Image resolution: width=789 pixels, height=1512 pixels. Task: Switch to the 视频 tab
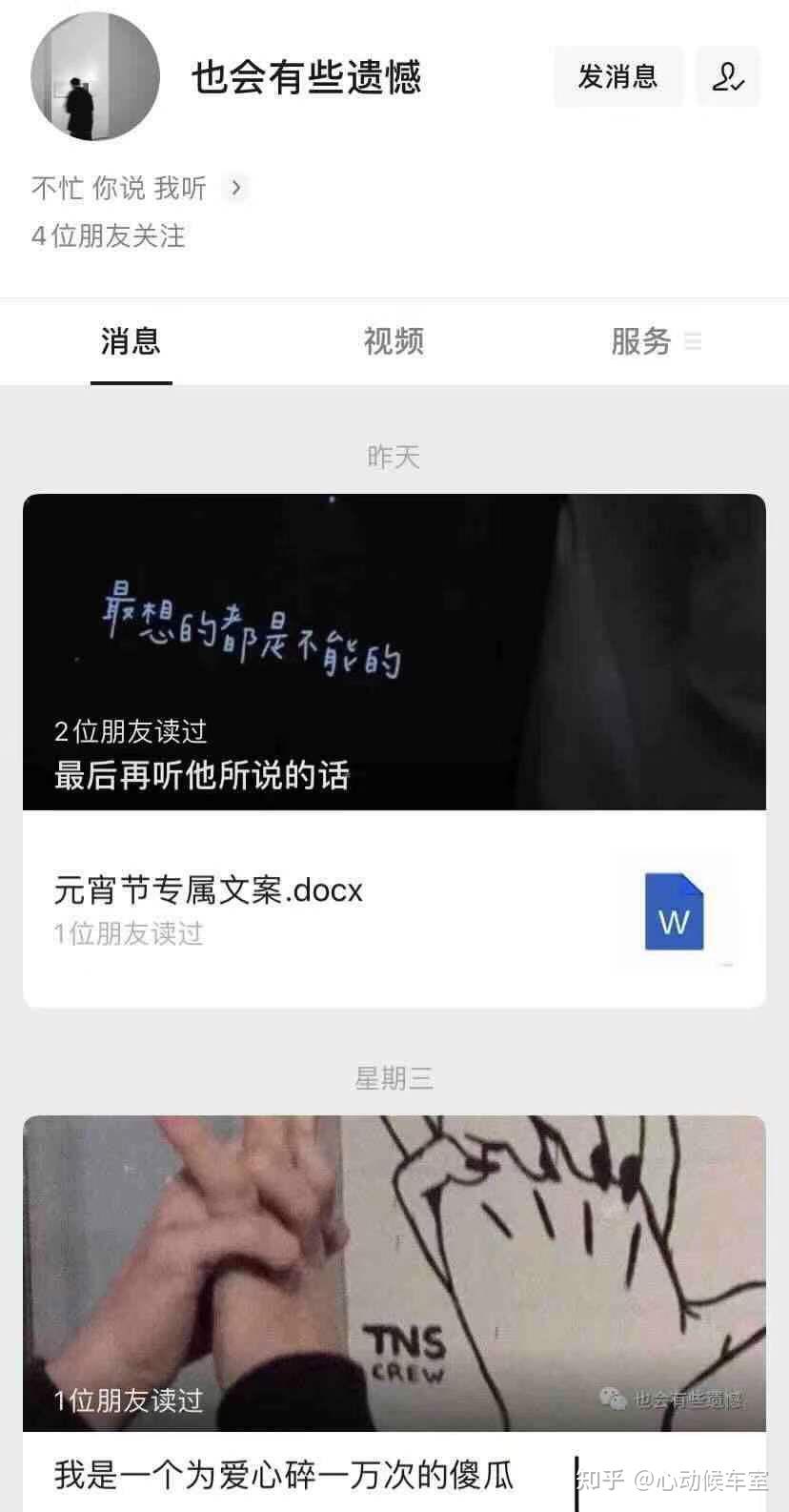(394, 341)
